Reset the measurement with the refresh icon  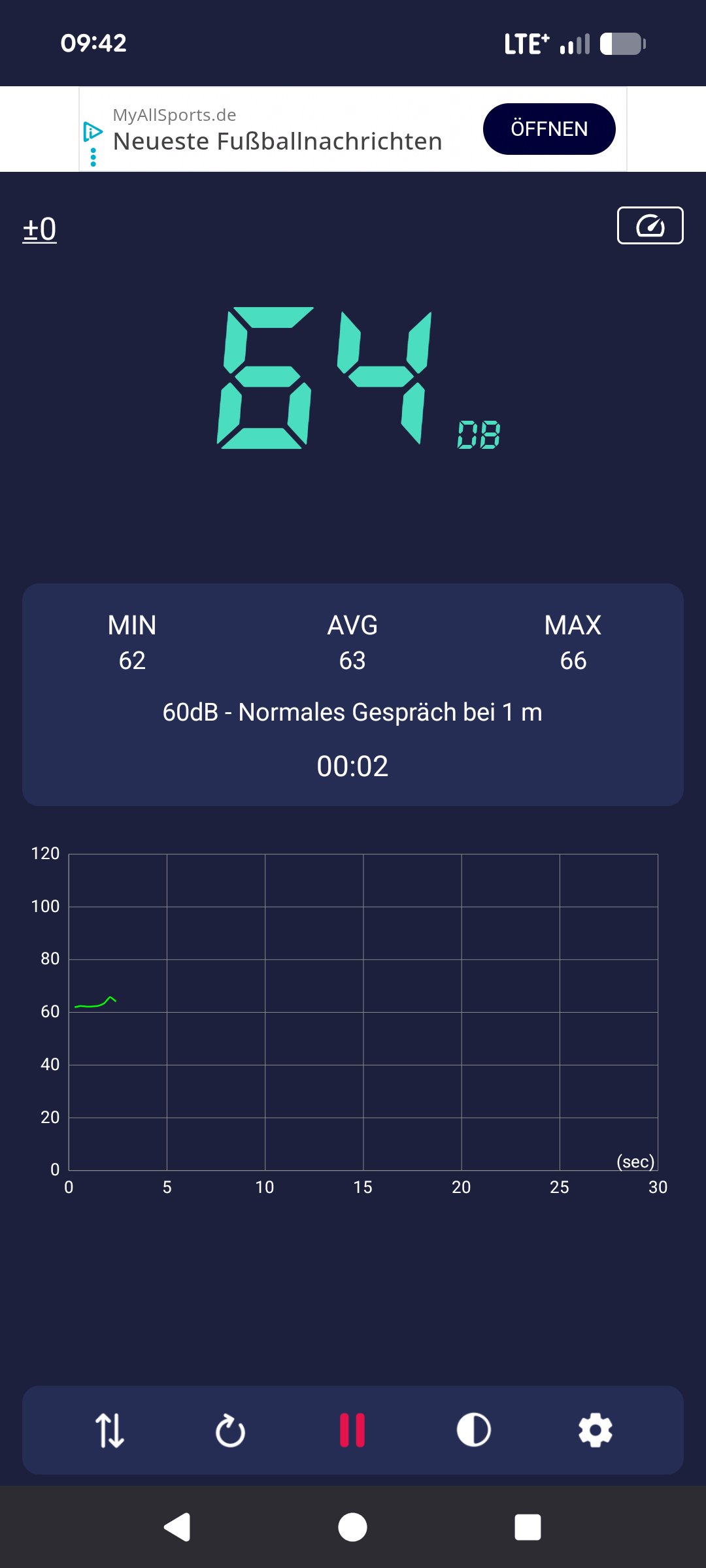tap(230, 1430)
